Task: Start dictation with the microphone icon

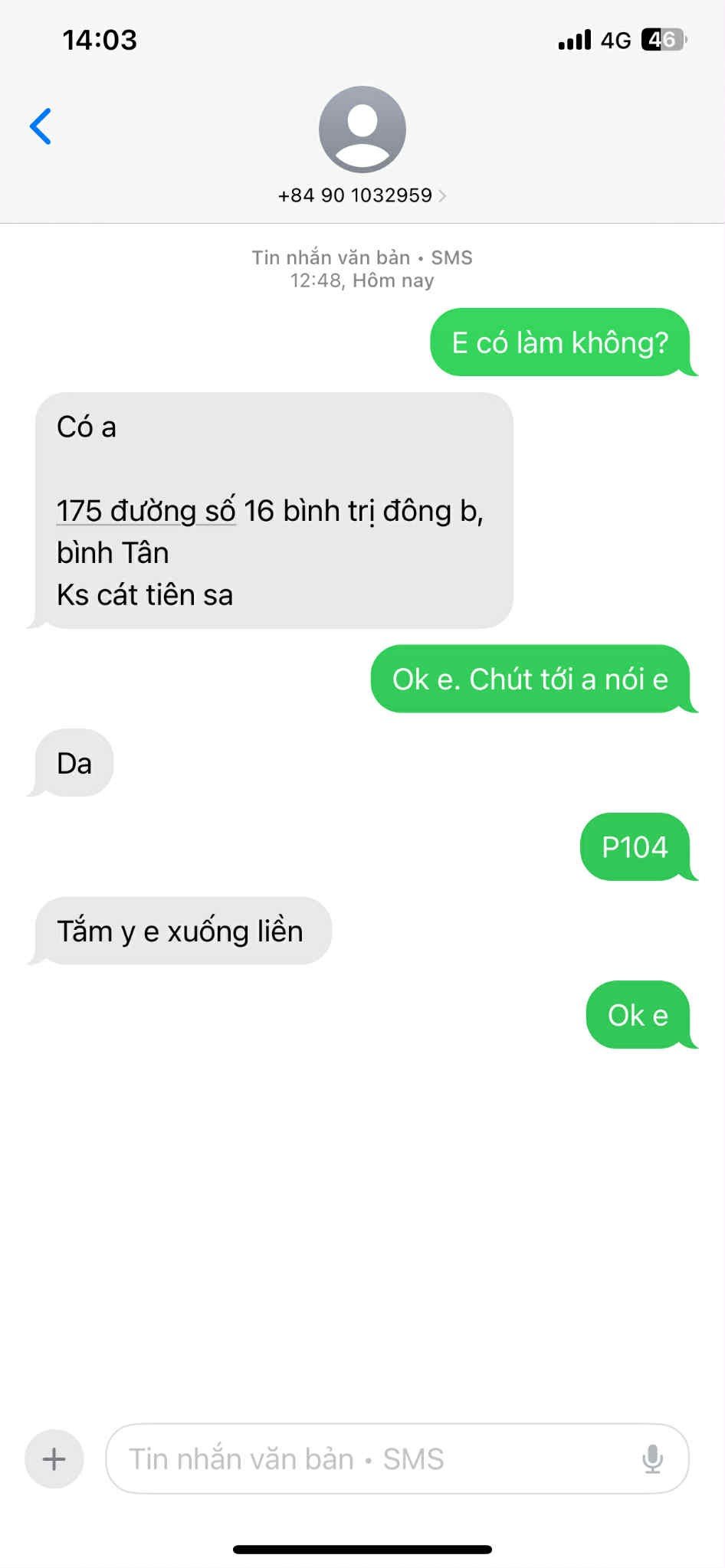Action: coord(652,1458)
